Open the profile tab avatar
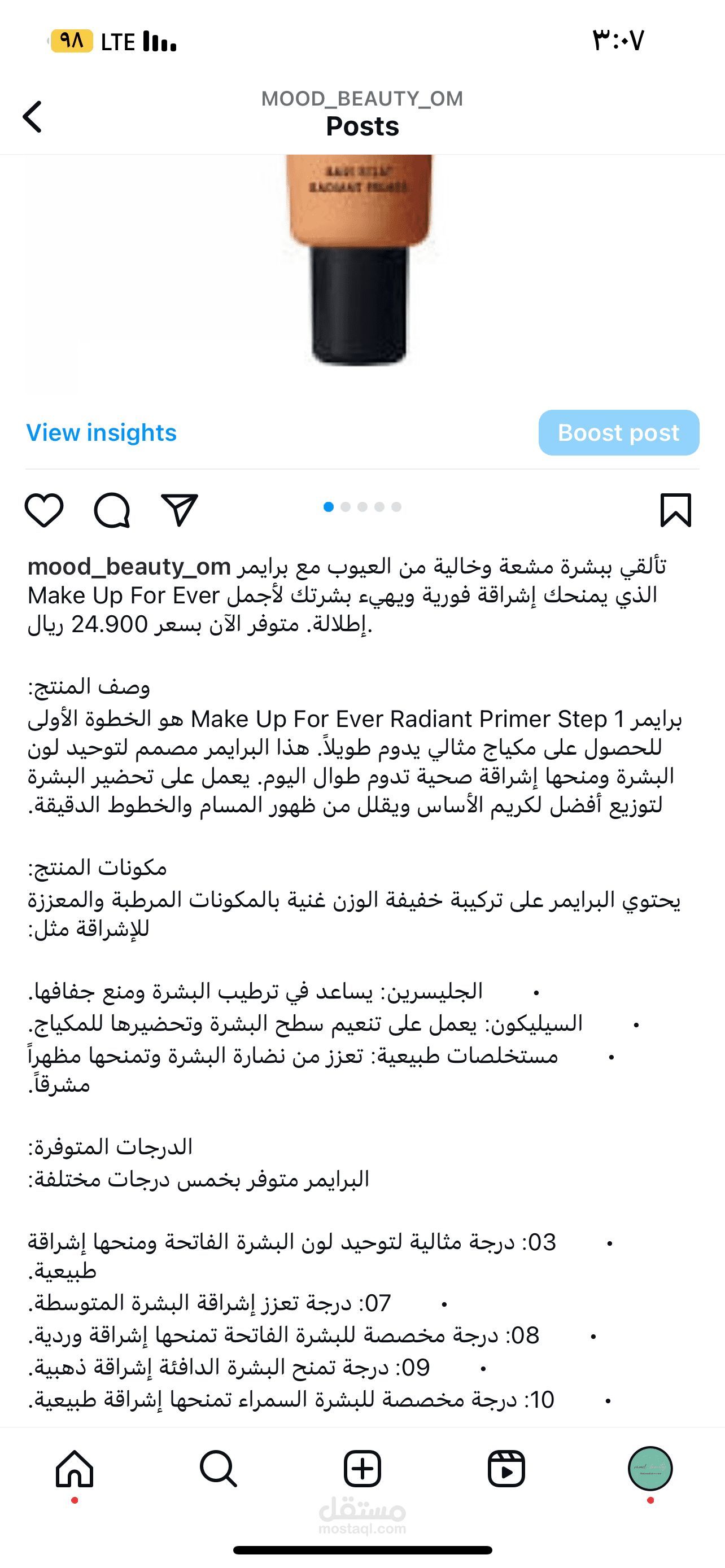The image size is (725, 1568). pyautogui.click(x=650, y=1468)
